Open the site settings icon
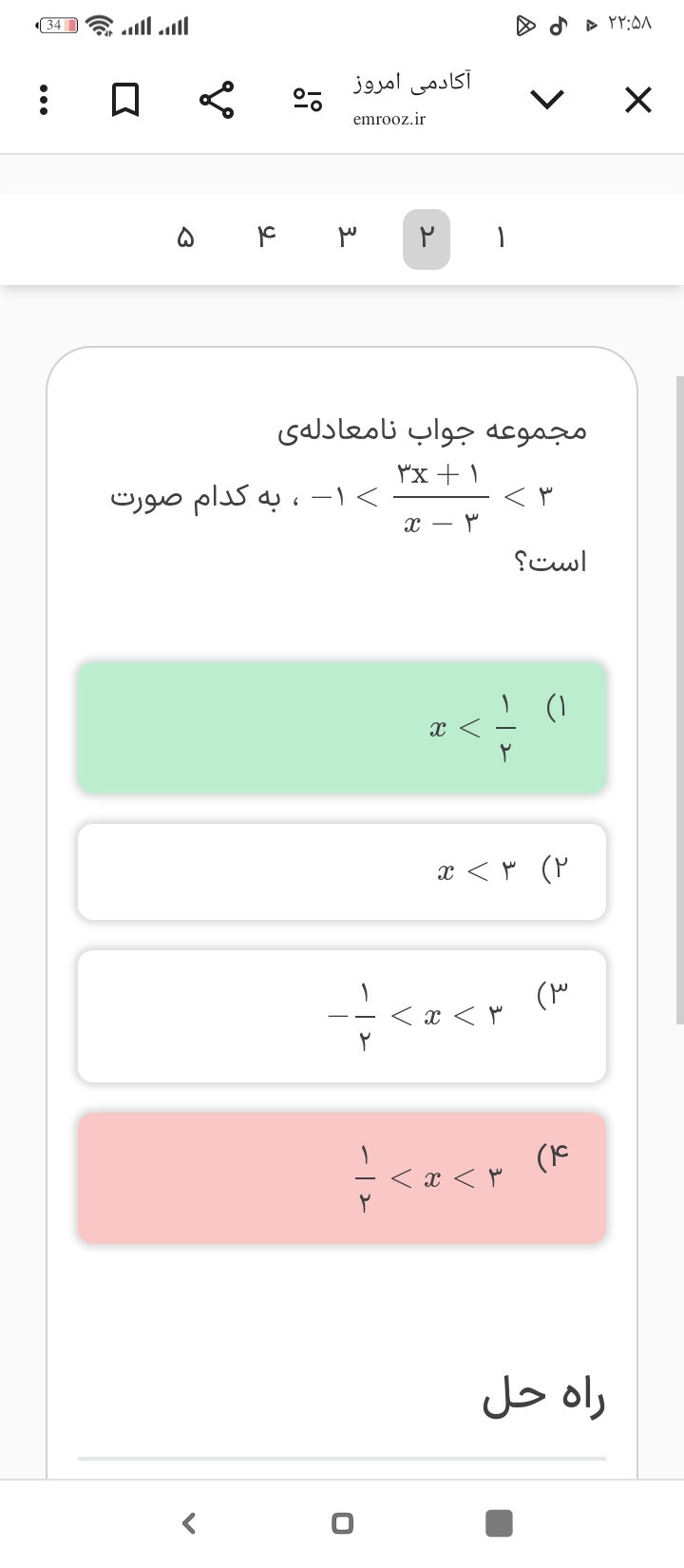 point(307,100)
